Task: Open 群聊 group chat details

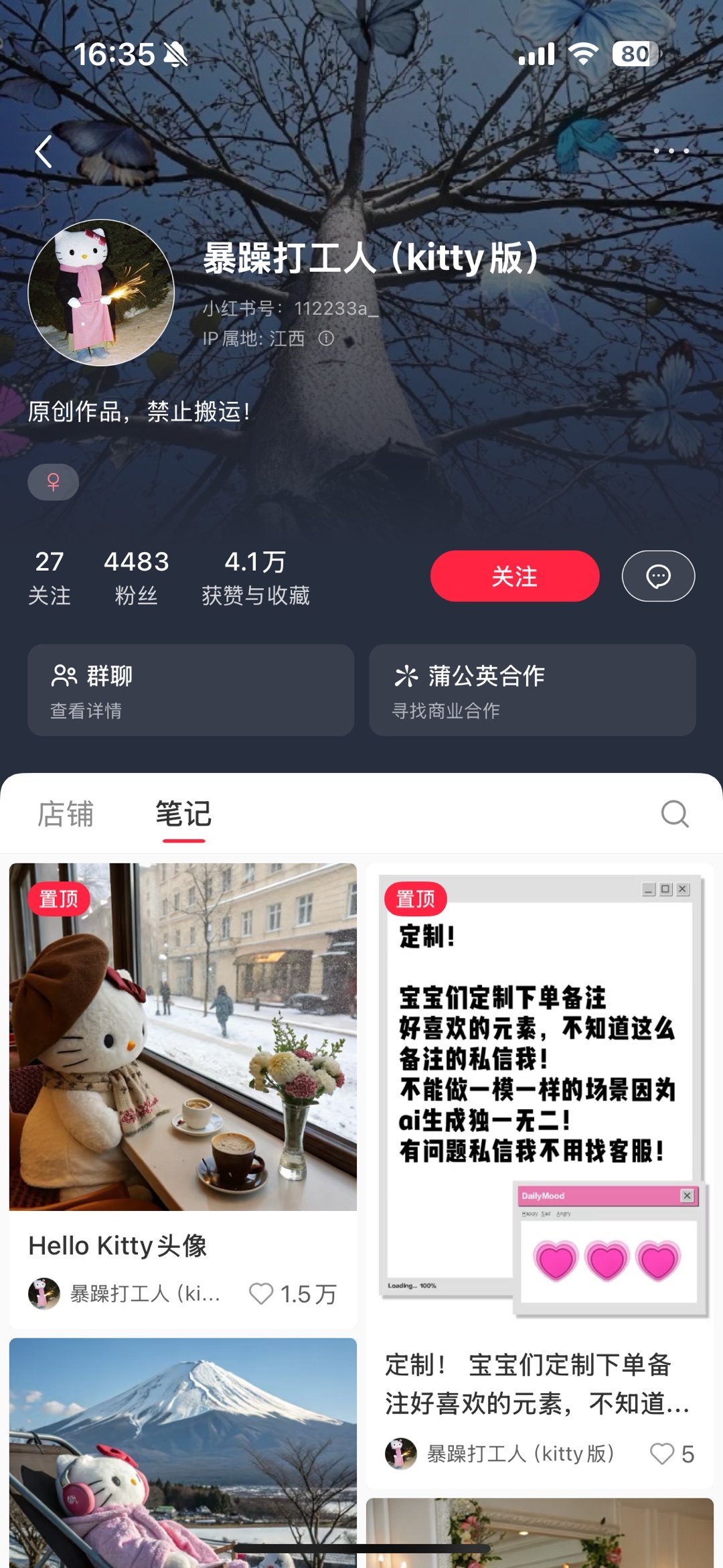Action: (191, 691)
